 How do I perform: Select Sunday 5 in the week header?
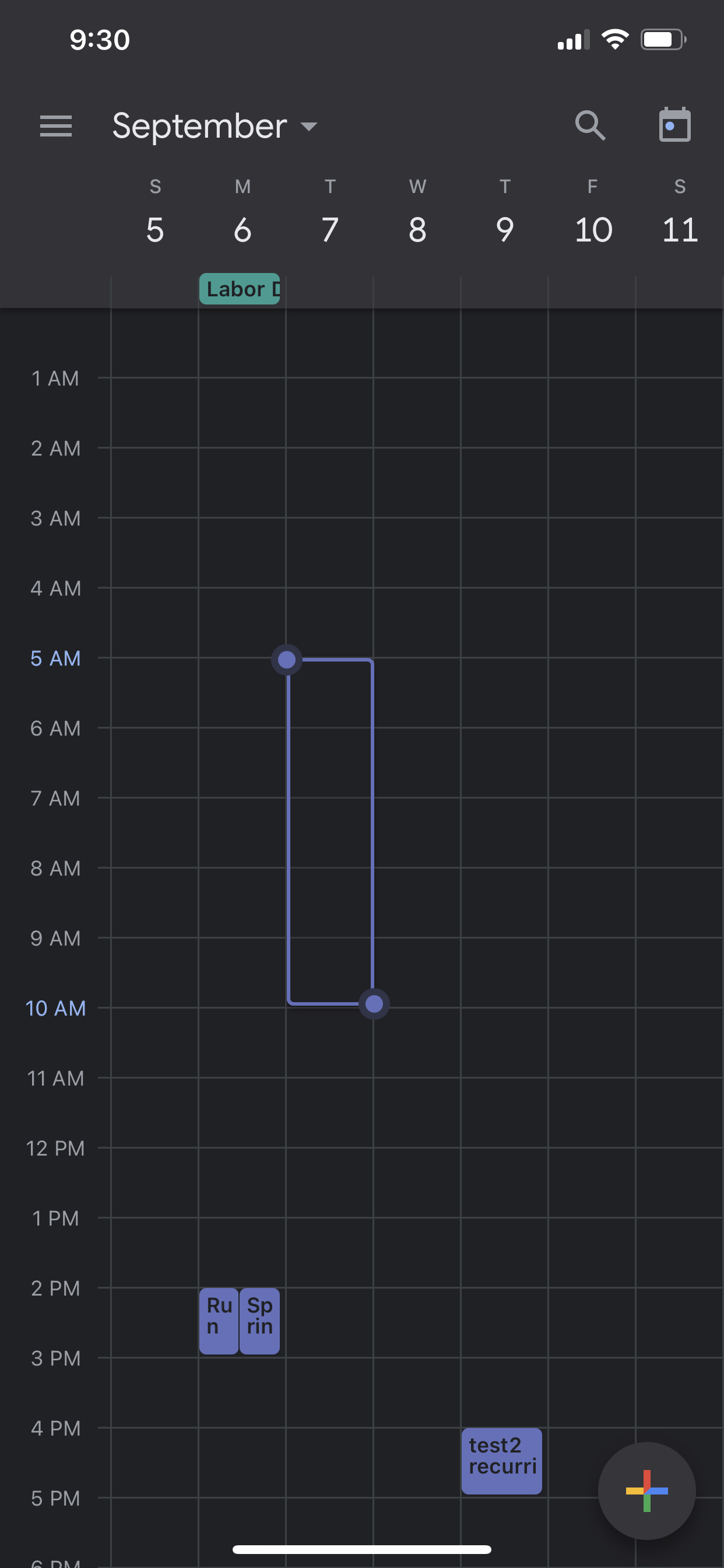point(155,216)
